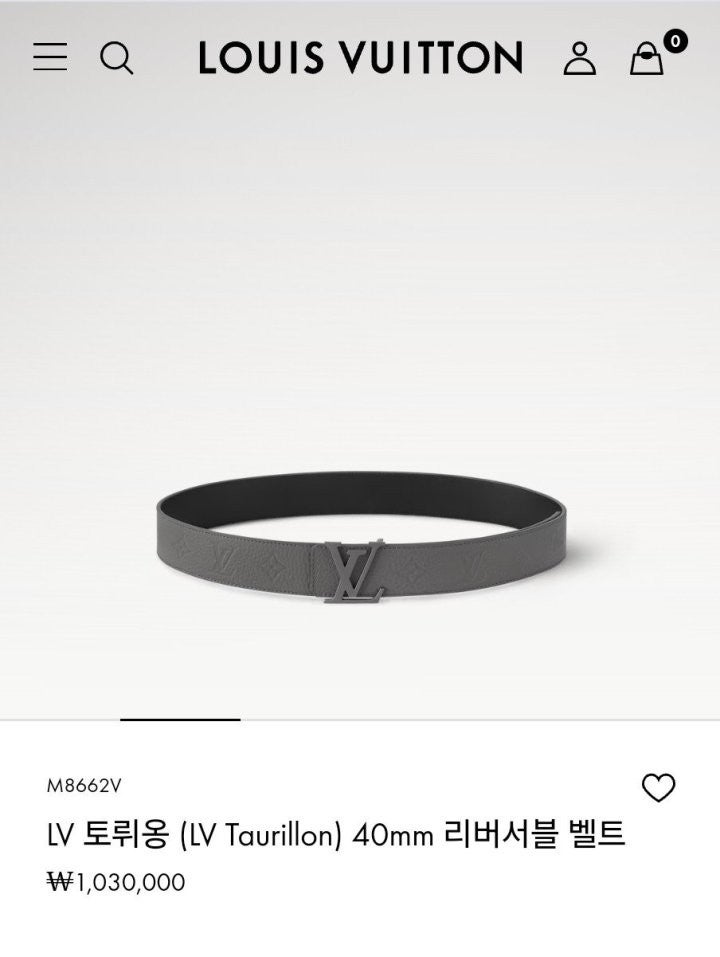Screen dimensions: 720x957
Task: View the shopping bag
Action: tap(647, 59)
